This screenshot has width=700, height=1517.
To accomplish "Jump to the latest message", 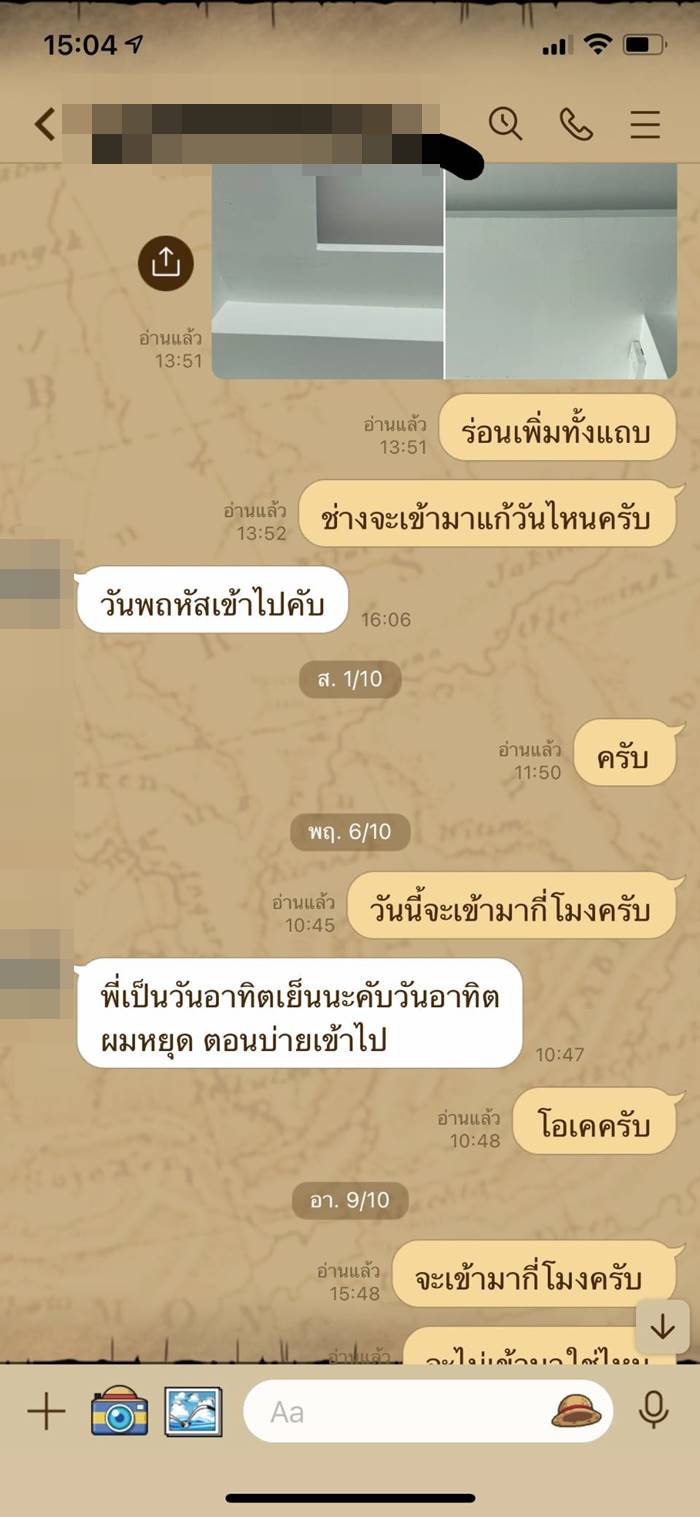I will 662,1327.
